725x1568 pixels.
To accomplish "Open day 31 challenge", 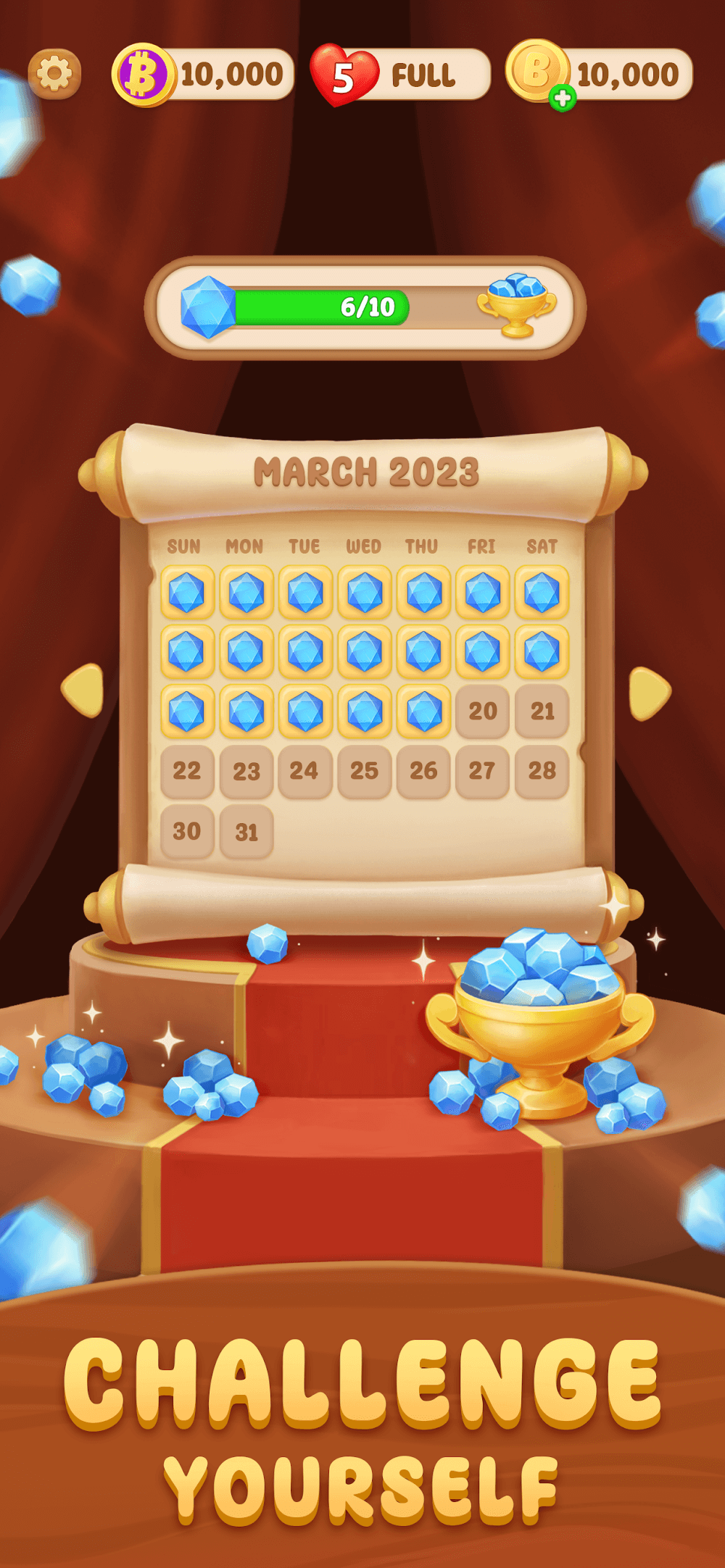I will pos(246,832).
